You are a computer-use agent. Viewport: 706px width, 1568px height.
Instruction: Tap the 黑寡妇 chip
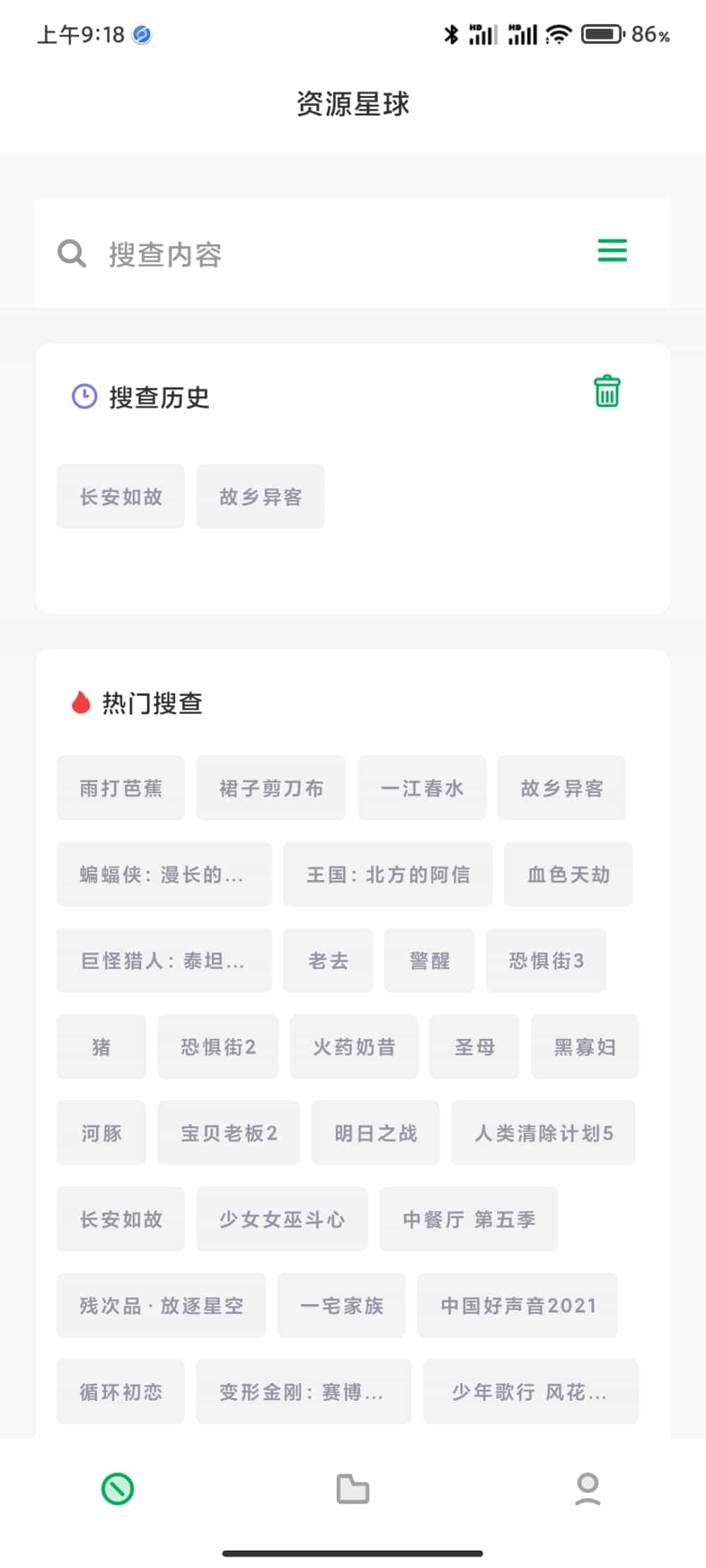[585, 1047]
